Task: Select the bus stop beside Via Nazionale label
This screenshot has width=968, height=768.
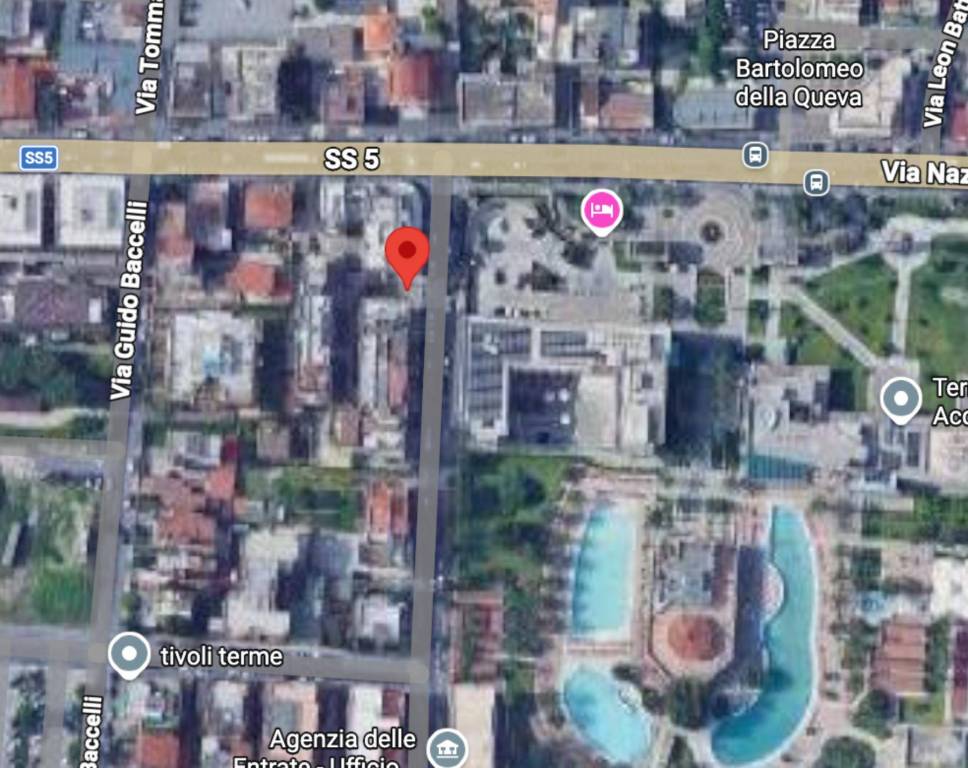Action: pos(816,182)
